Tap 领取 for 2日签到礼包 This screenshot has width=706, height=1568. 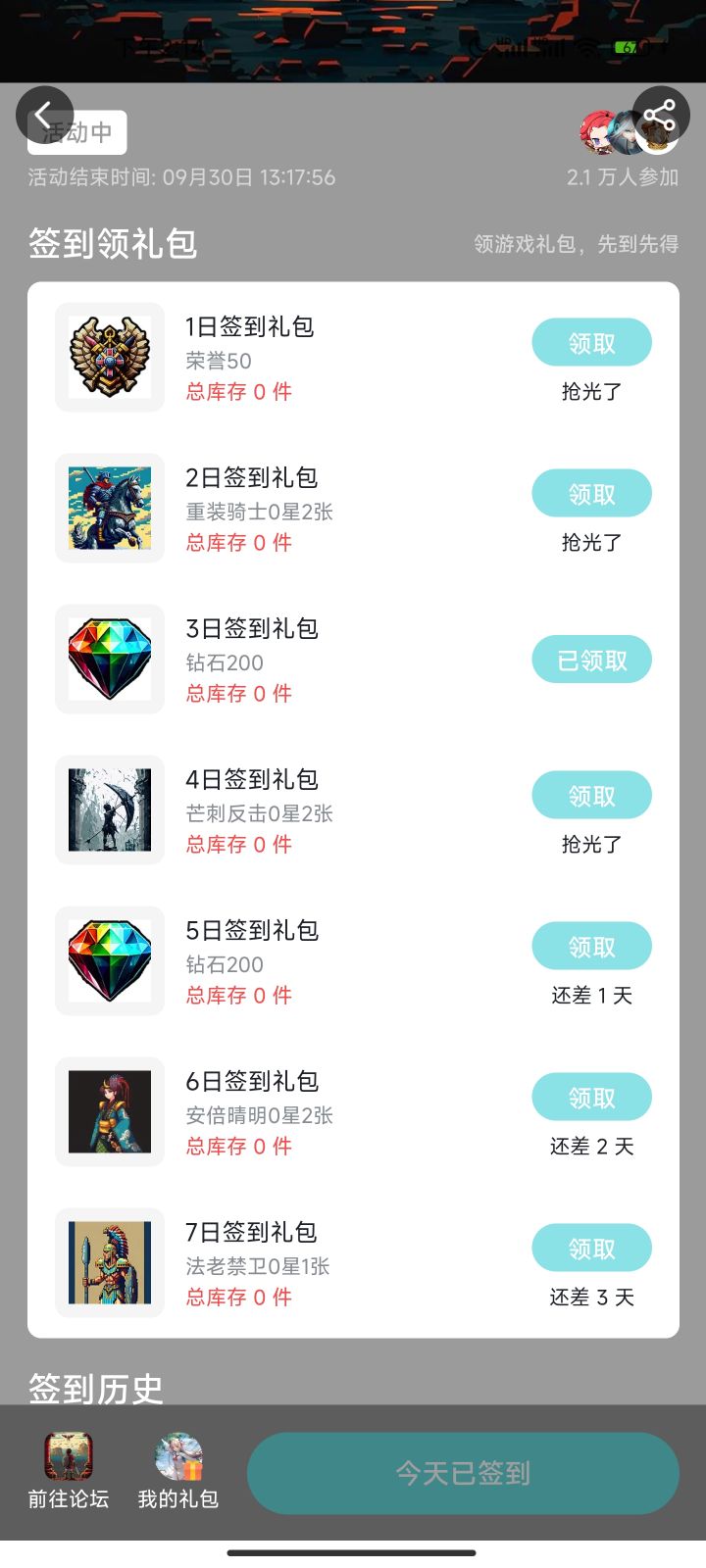[x=591, y=494]
